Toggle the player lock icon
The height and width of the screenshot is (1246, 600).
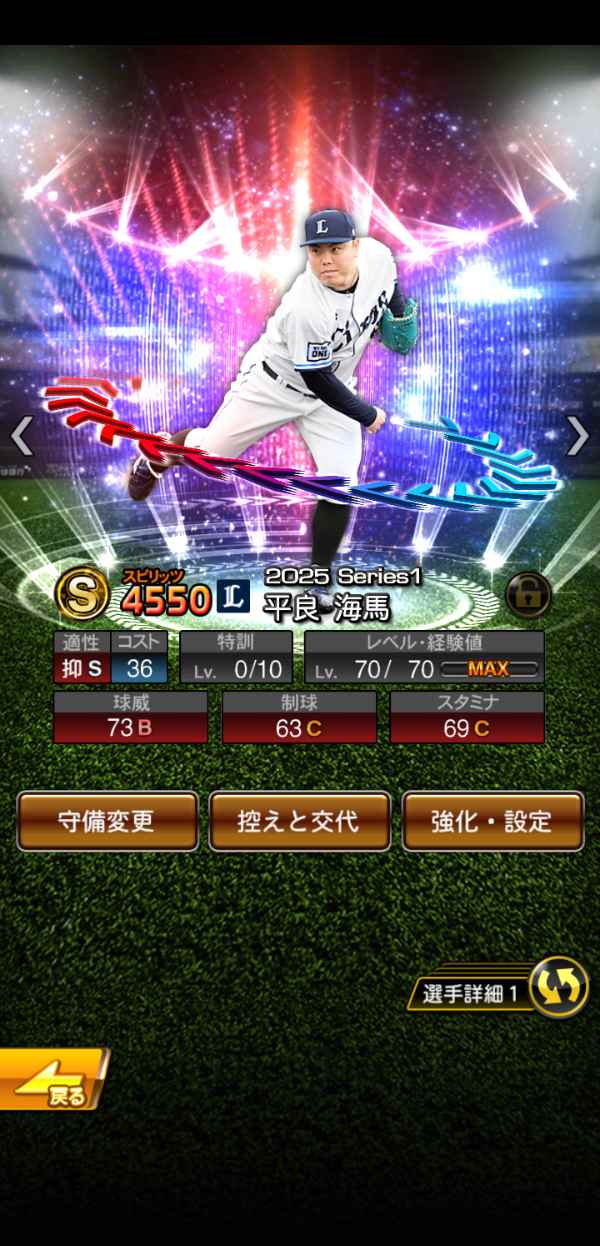(x=529, y=597)
